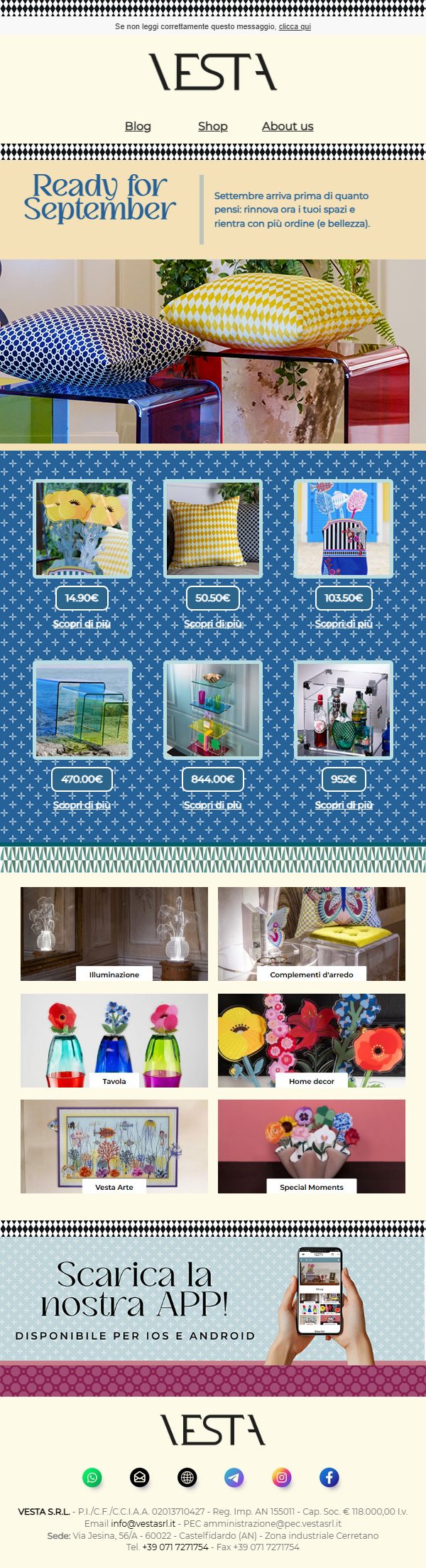Image resolution: width=426 pixels, height=1568 pixels.
Task: Open the About us link
Action: pyautogui.click(x=288, y=126)
